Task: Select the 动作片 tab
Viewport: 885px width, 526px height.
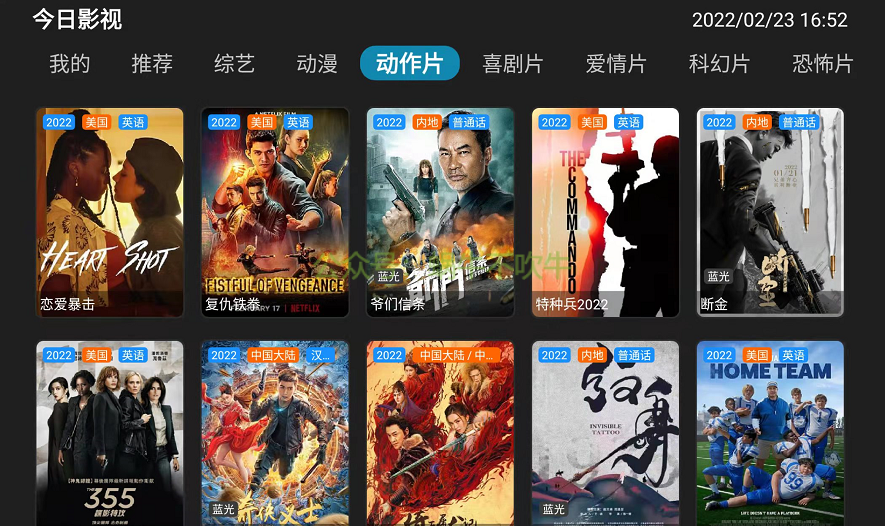Action: [409, 63]
